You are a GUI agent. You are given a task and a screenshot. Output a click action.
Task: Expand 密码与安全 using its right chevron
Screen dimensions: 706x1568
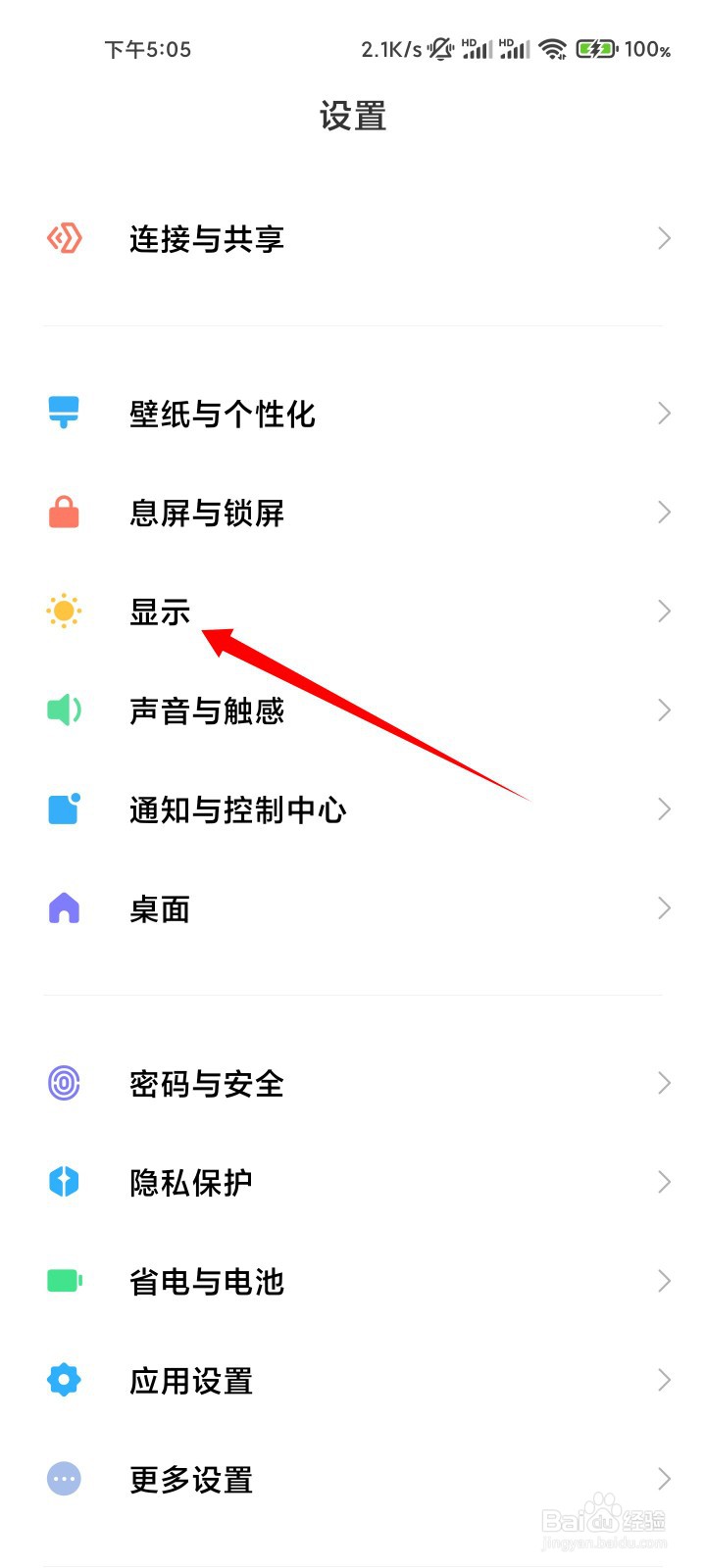[664, 1083]
